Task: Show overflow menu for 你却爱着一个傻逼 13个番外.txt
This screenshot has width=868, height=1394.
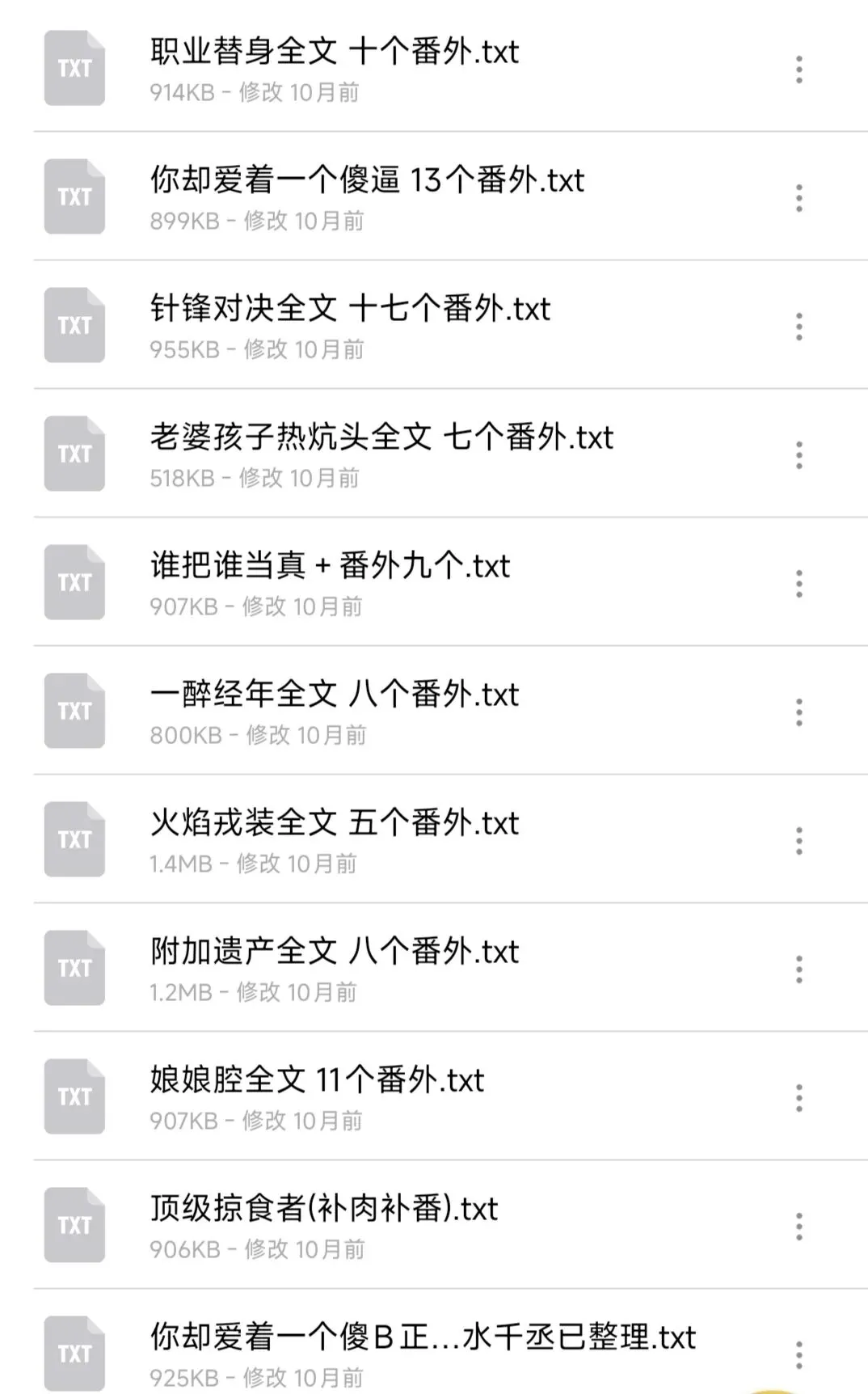Action: coord(798,198)
